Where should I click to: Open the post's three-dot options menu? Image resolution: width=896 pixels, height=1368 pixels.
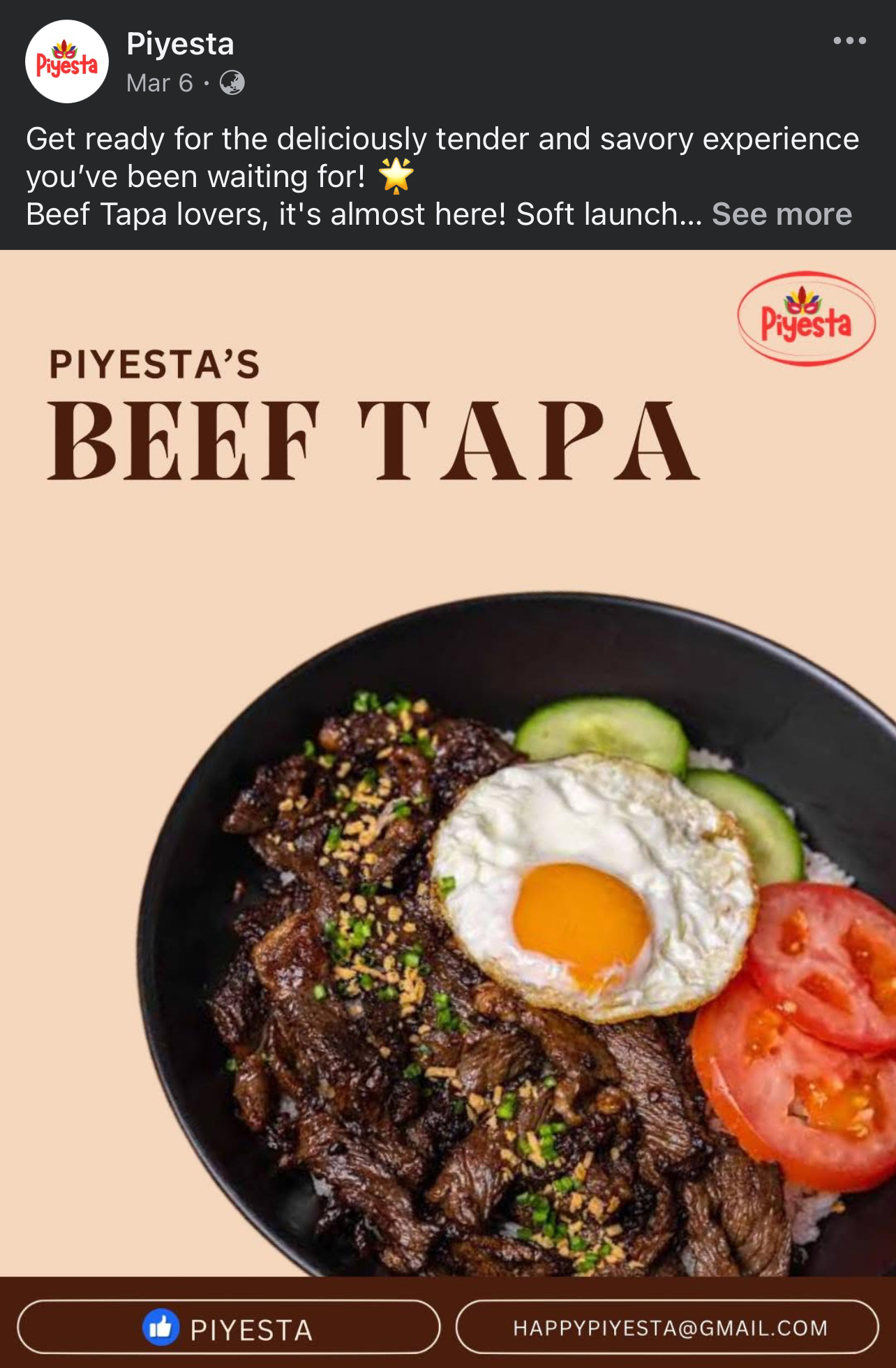point(849,41)
